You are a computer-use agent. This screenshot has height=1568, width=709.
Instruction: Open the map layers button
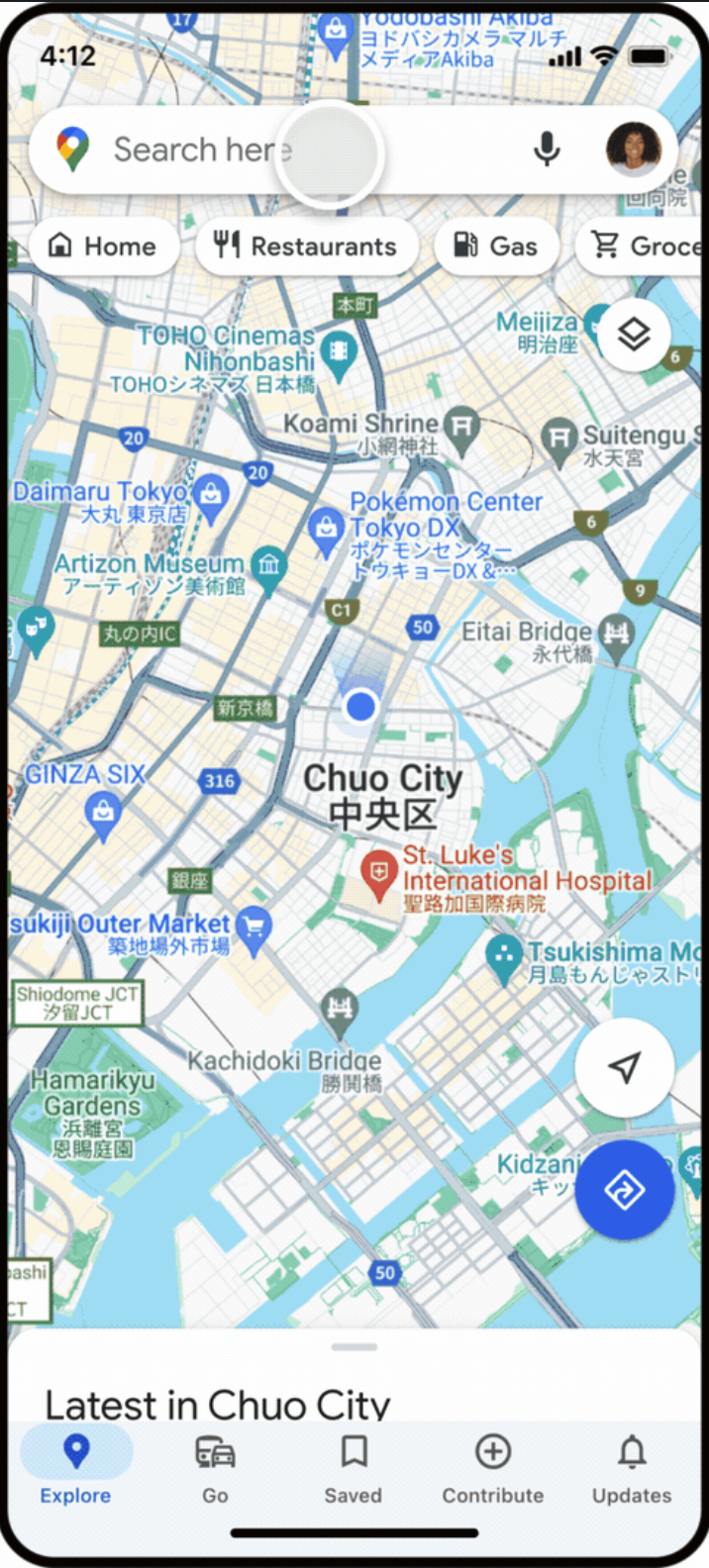(634, 335)
